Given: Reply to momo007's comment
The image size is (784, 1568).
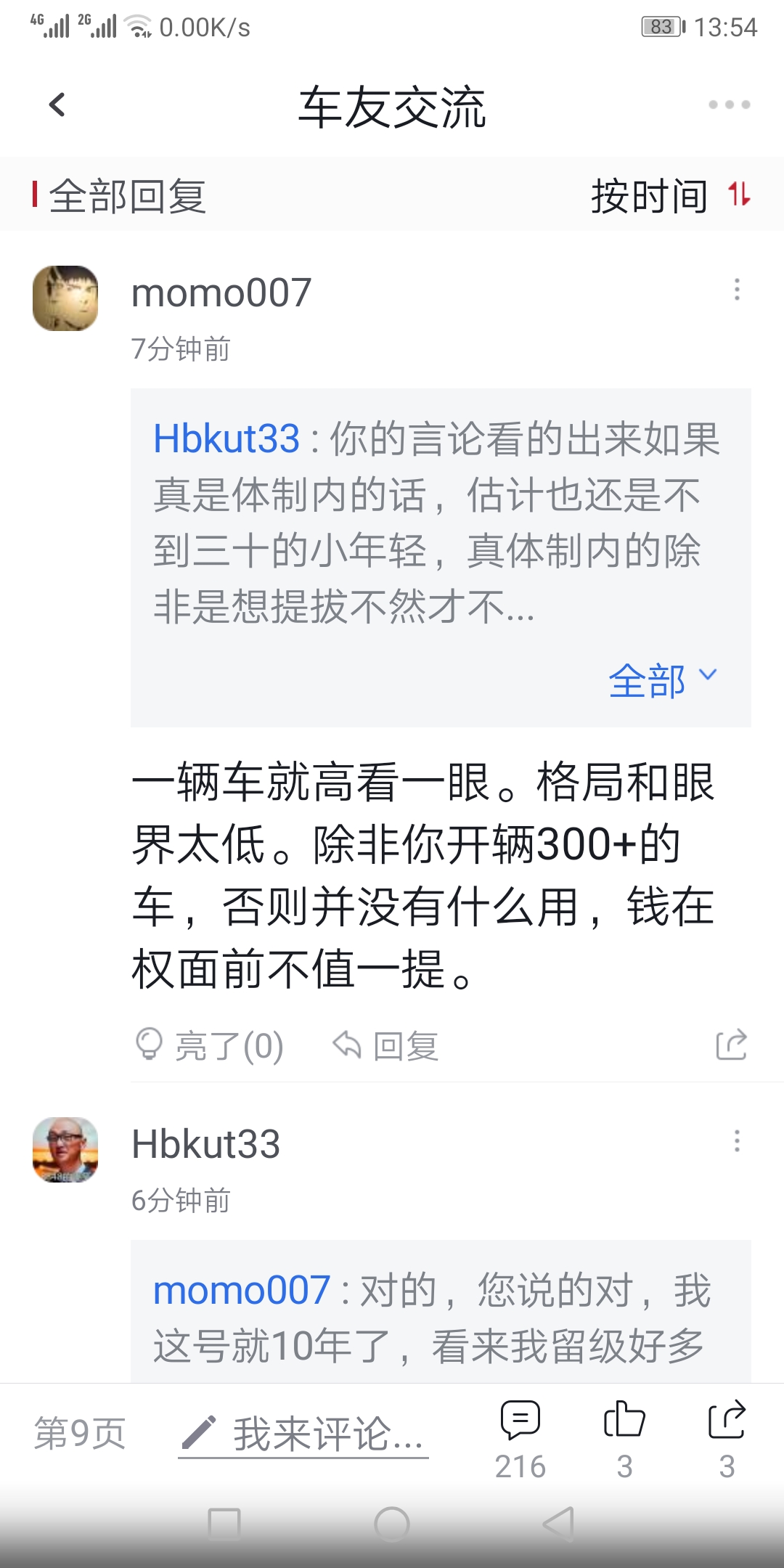Looking at the screenshot, I should [385, 1046].
